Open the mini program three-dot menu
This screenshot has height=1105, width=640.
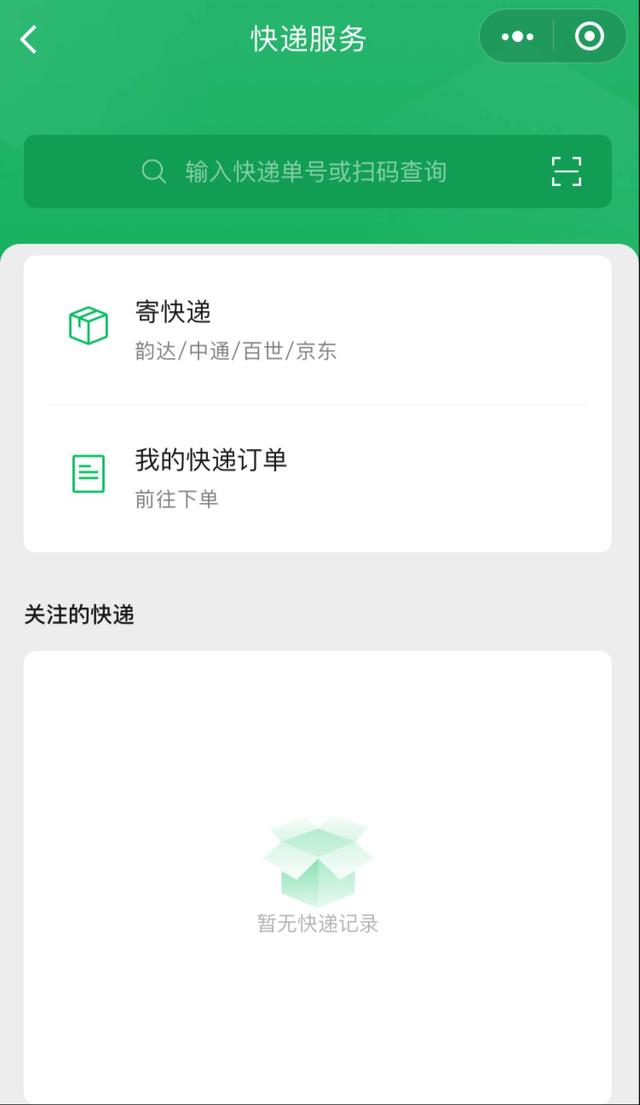point(517,37)
